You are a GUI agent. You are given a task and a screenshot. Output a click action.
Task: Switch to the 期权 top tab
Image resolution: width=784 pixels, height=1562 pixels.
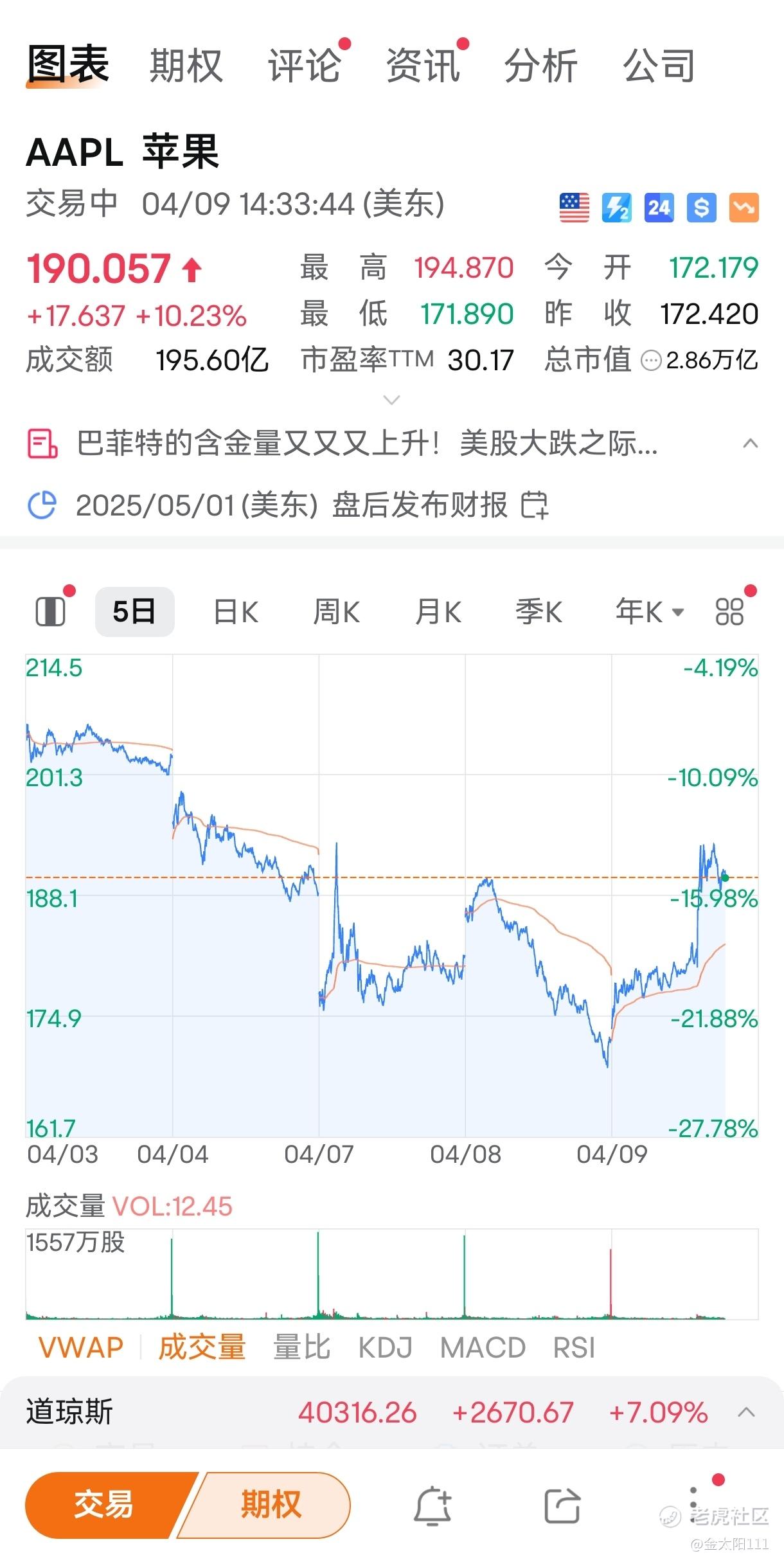tap(186, 66)
